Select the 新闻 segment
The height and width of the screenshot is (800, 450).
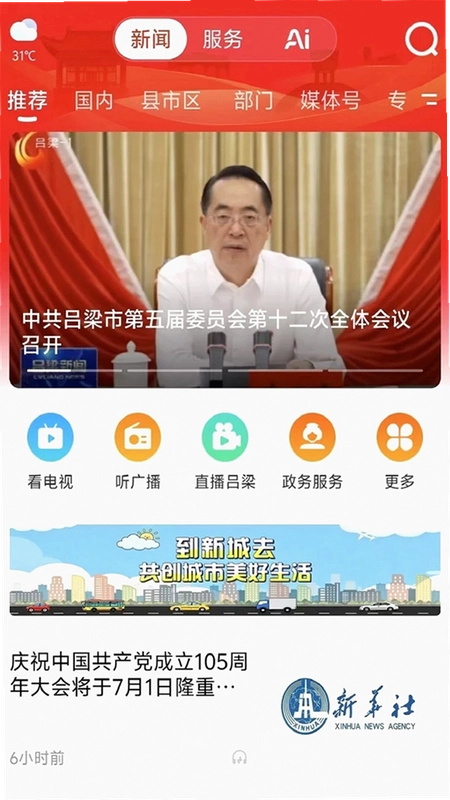tap(151, 39)
